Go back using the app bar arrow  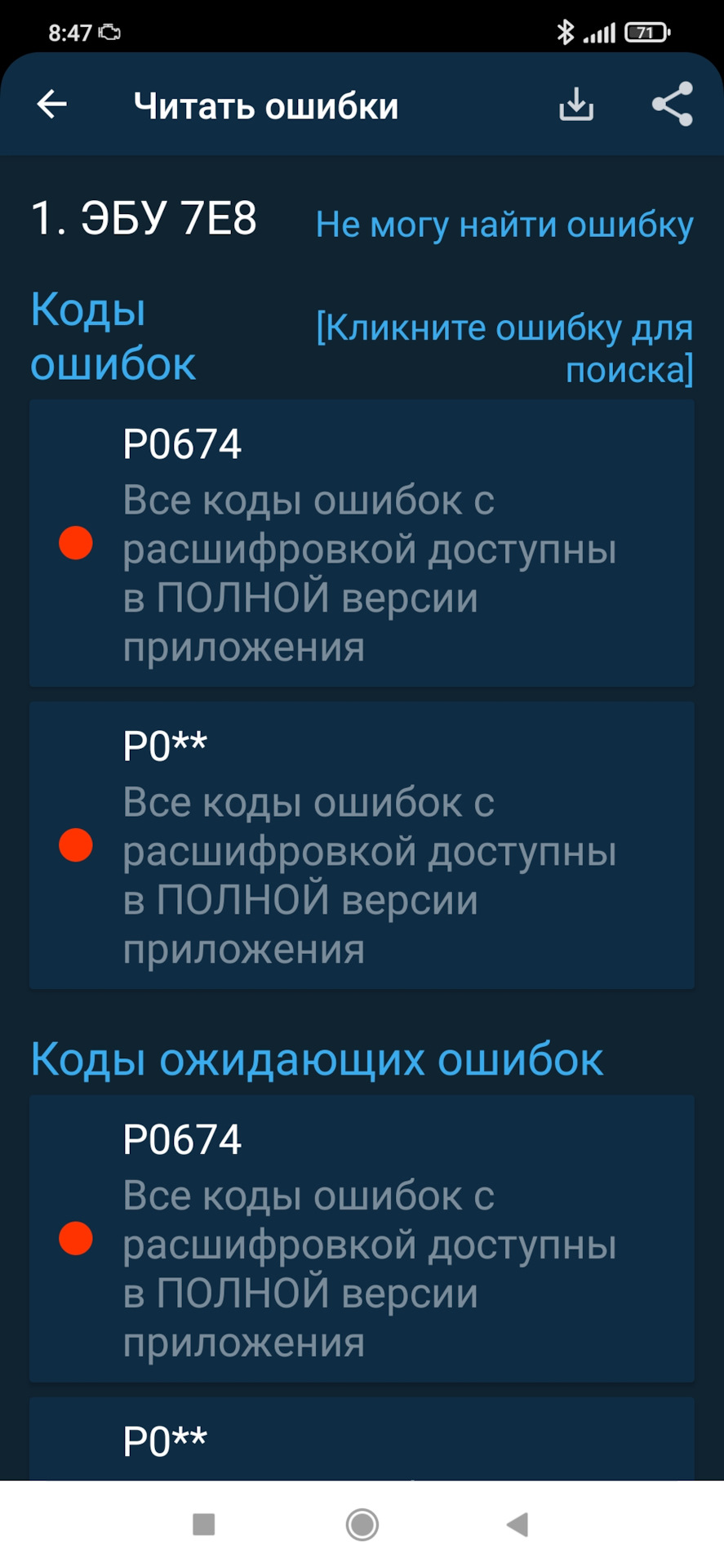pos(52,105)
